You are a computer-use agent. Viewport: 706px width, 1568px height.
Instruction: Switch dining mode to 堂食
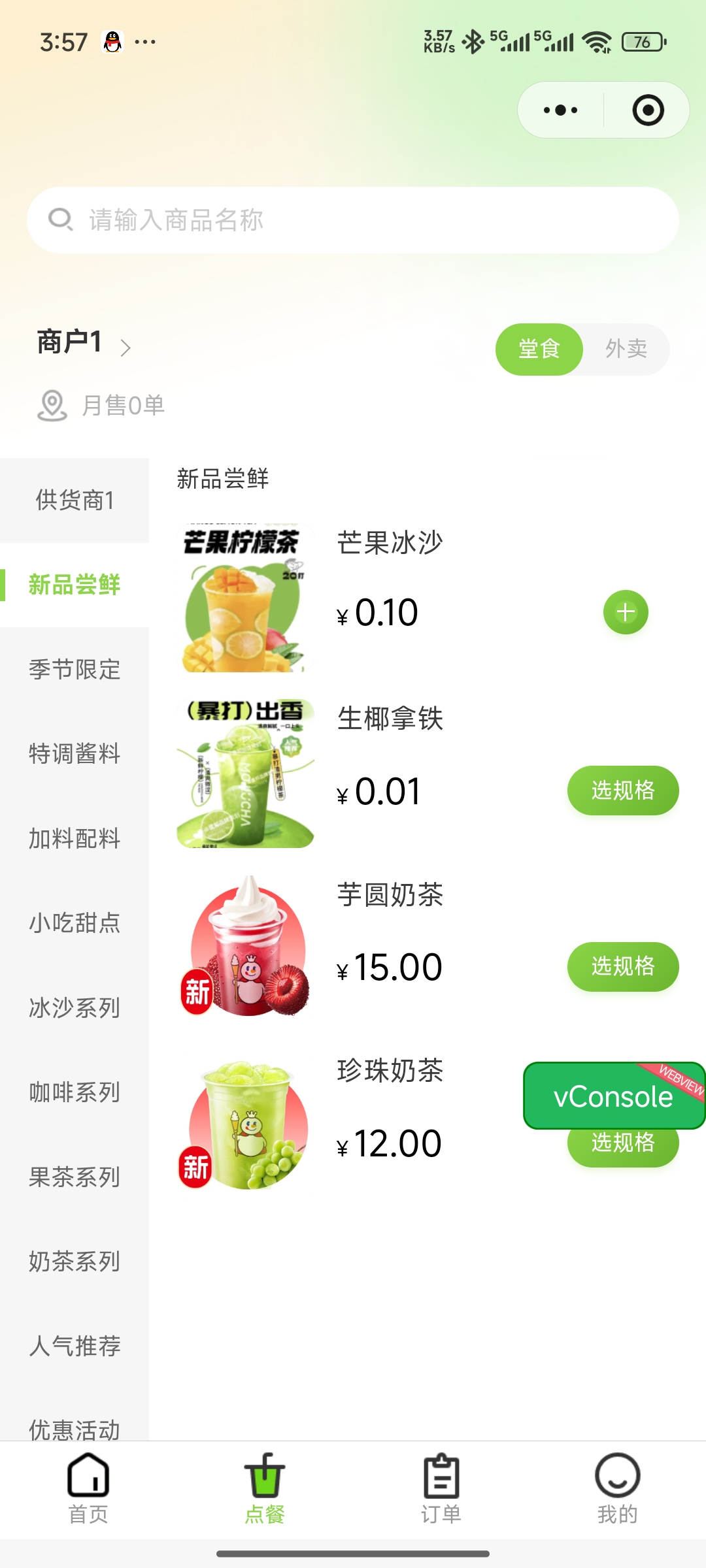539,349
